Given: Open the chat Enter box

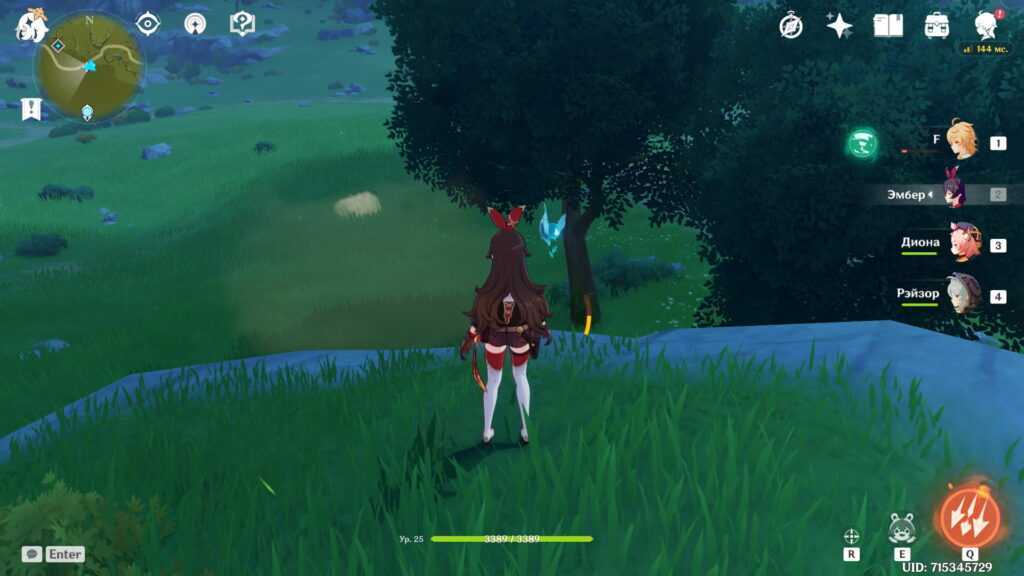Looking at the screenshot, I should (54, 554).
